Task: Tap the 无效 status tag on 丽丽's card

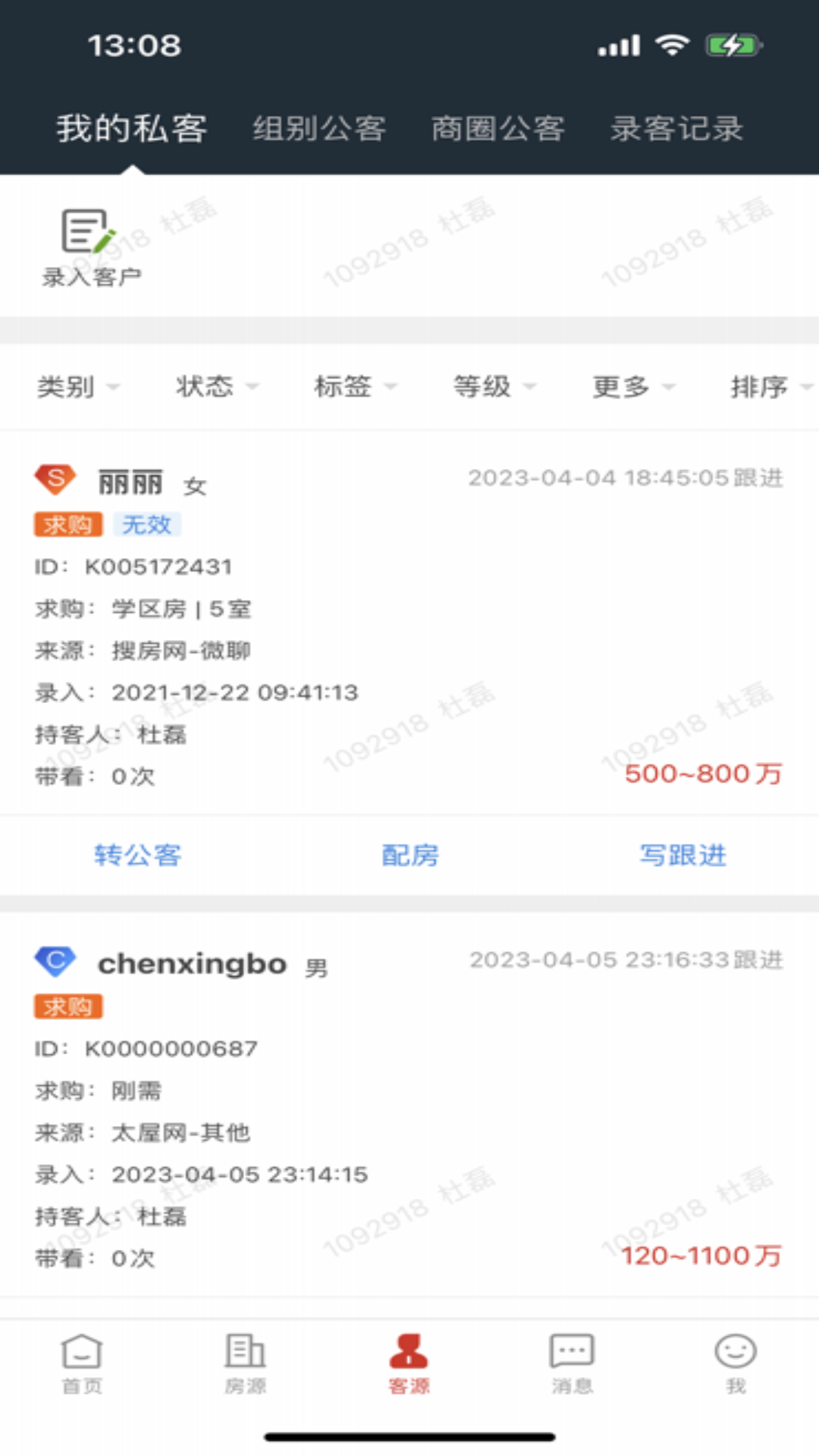Action: (x=148, y=524)
